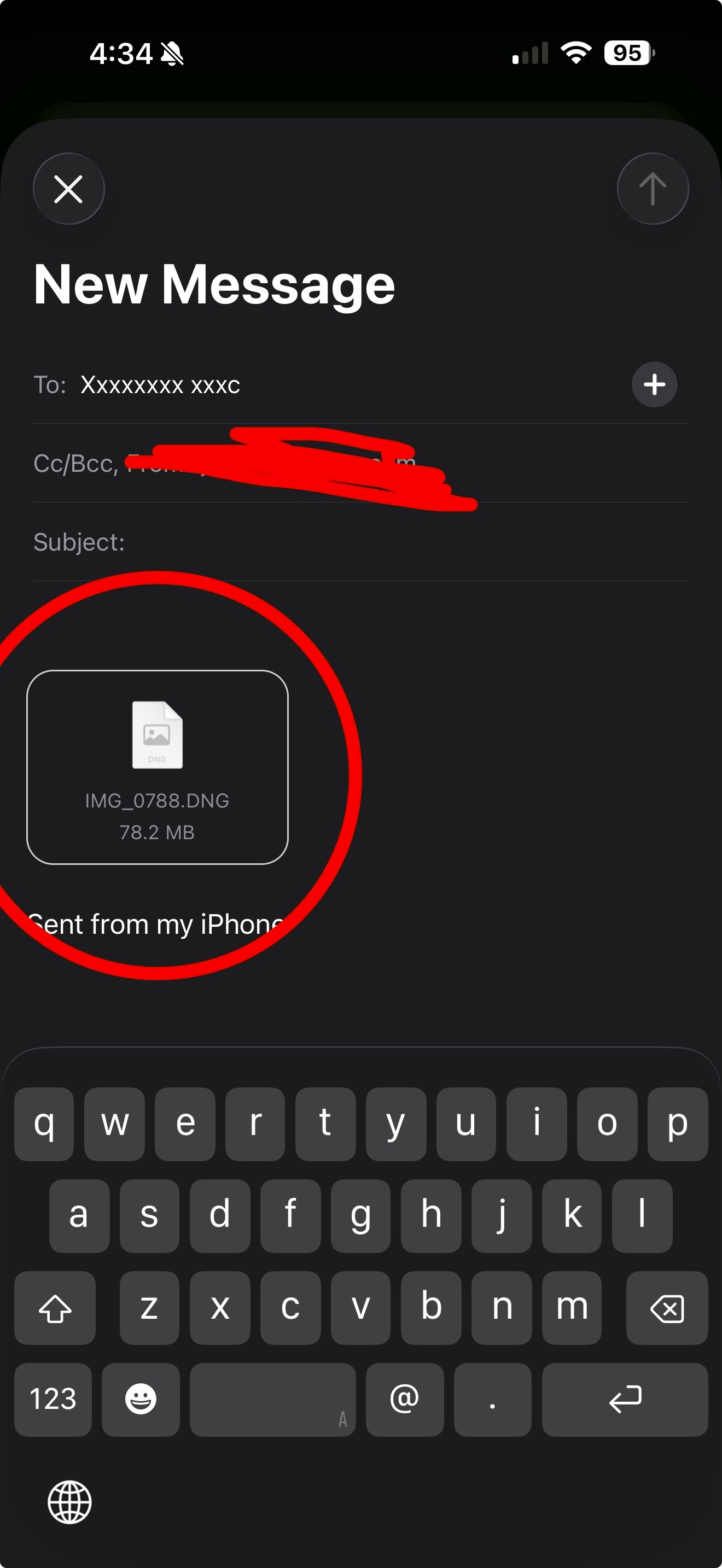
Task: Close the New Message draft
Action: 68,189
